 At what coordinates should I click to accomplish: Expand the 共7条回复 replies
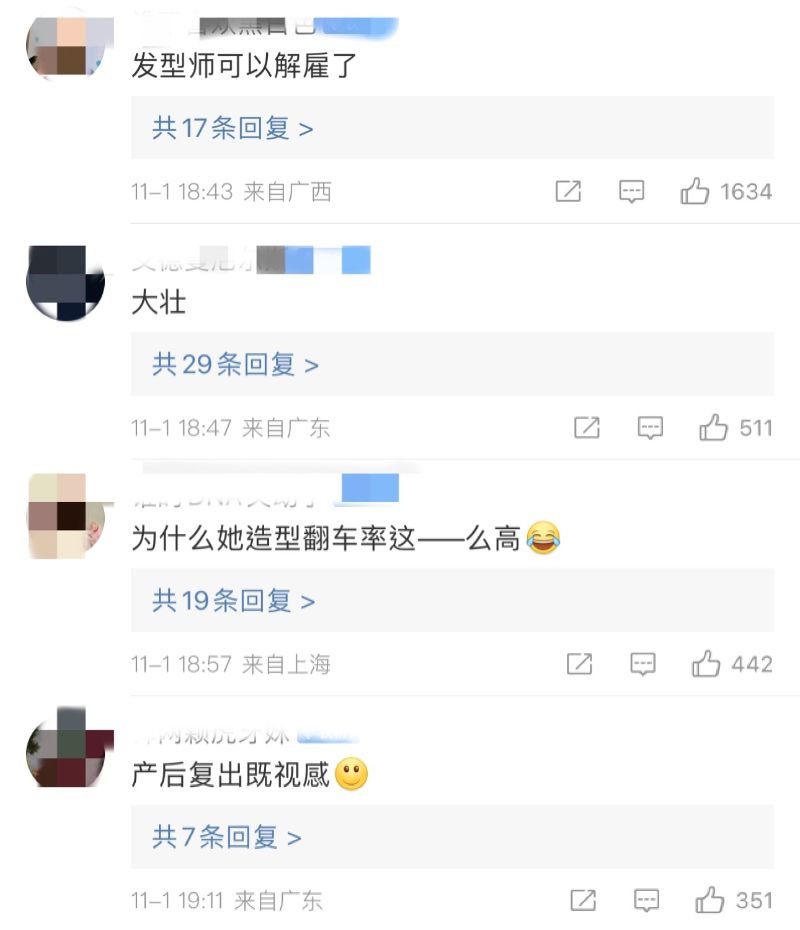226,837
